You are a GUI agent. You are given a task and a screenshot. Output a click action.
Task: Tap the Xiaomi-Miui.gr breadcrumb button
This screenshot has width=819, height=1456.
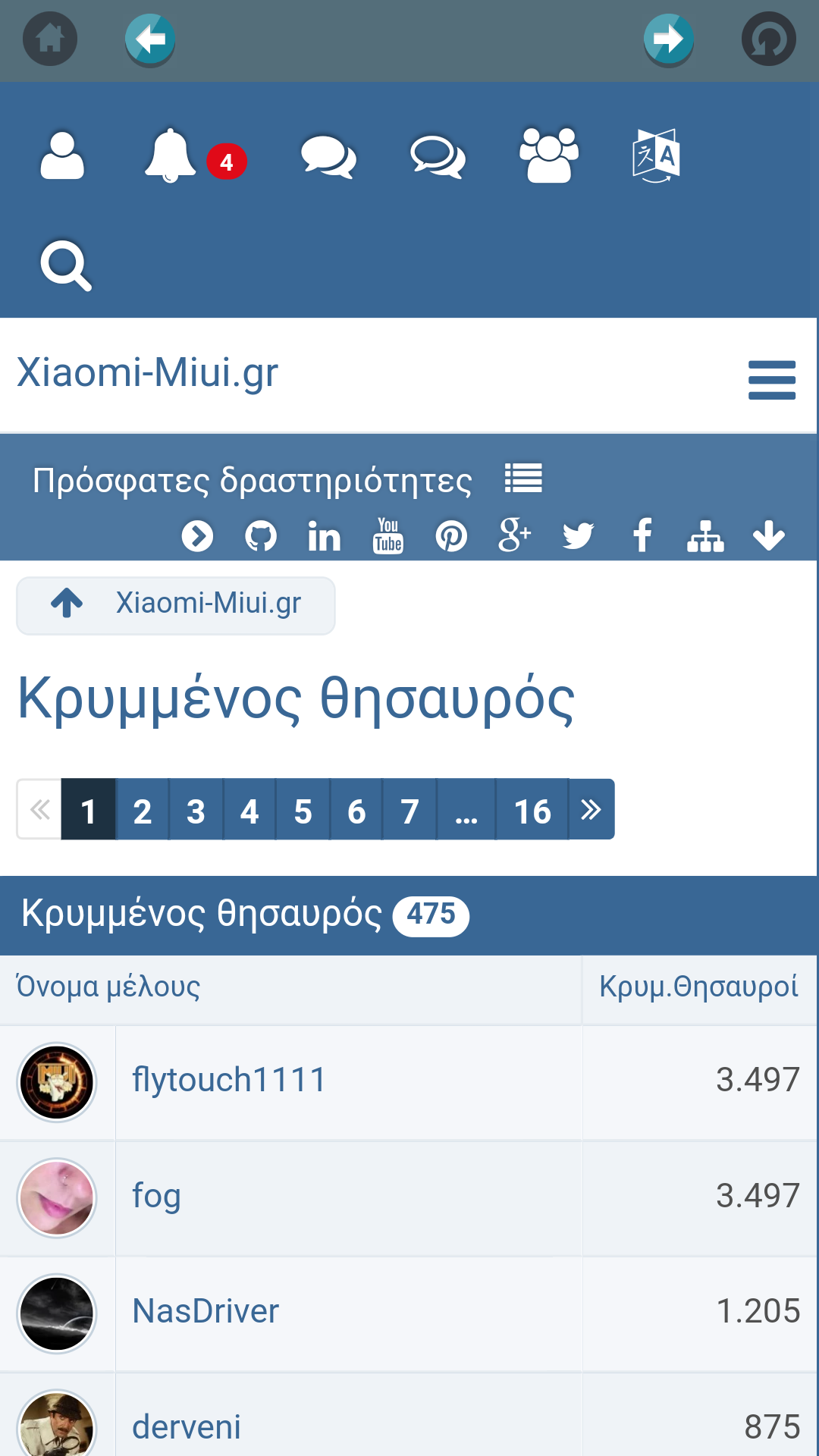(176, 605)
